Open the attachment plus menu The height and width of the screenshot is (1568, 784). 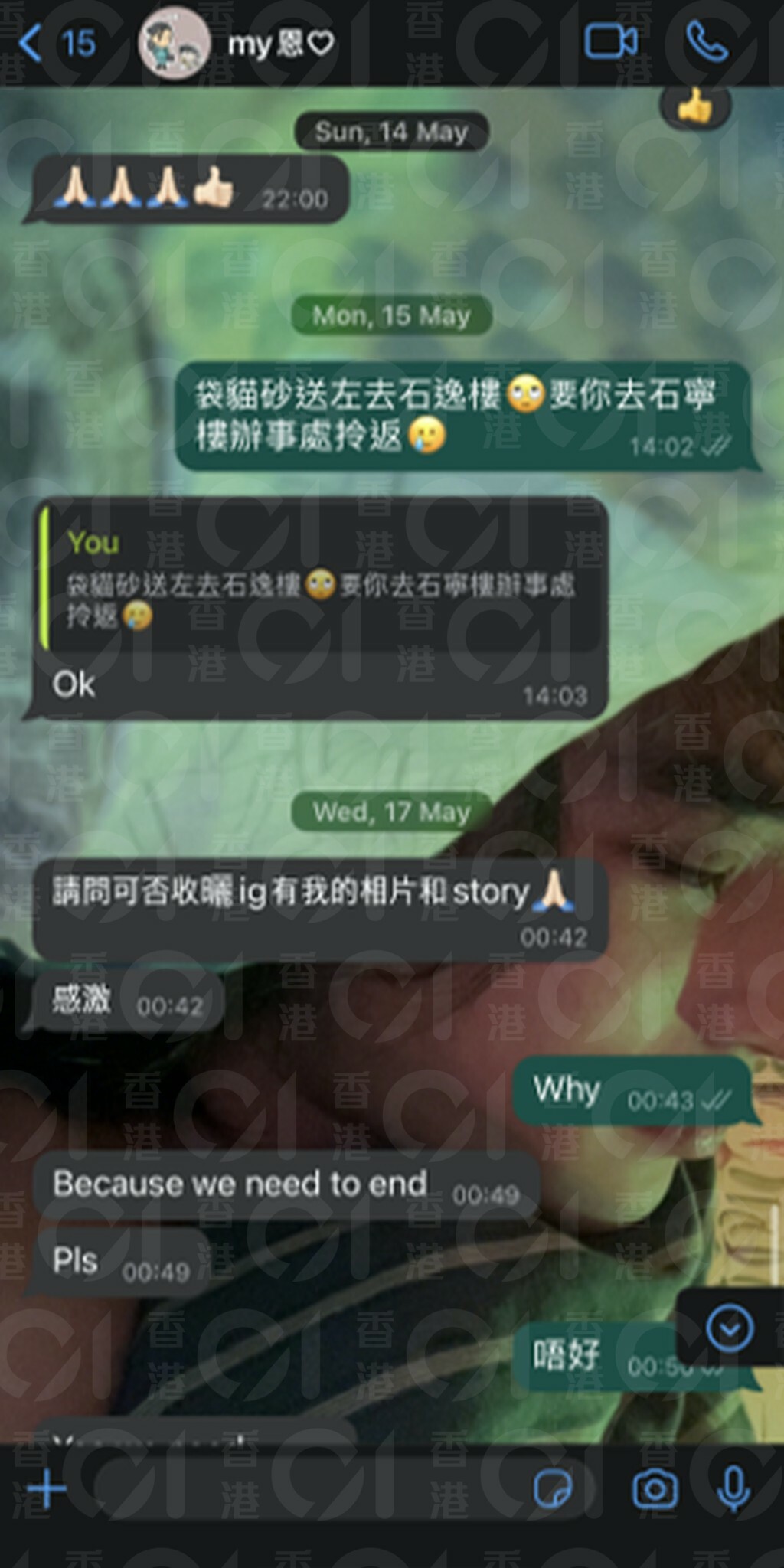(x=46, y=1489)
